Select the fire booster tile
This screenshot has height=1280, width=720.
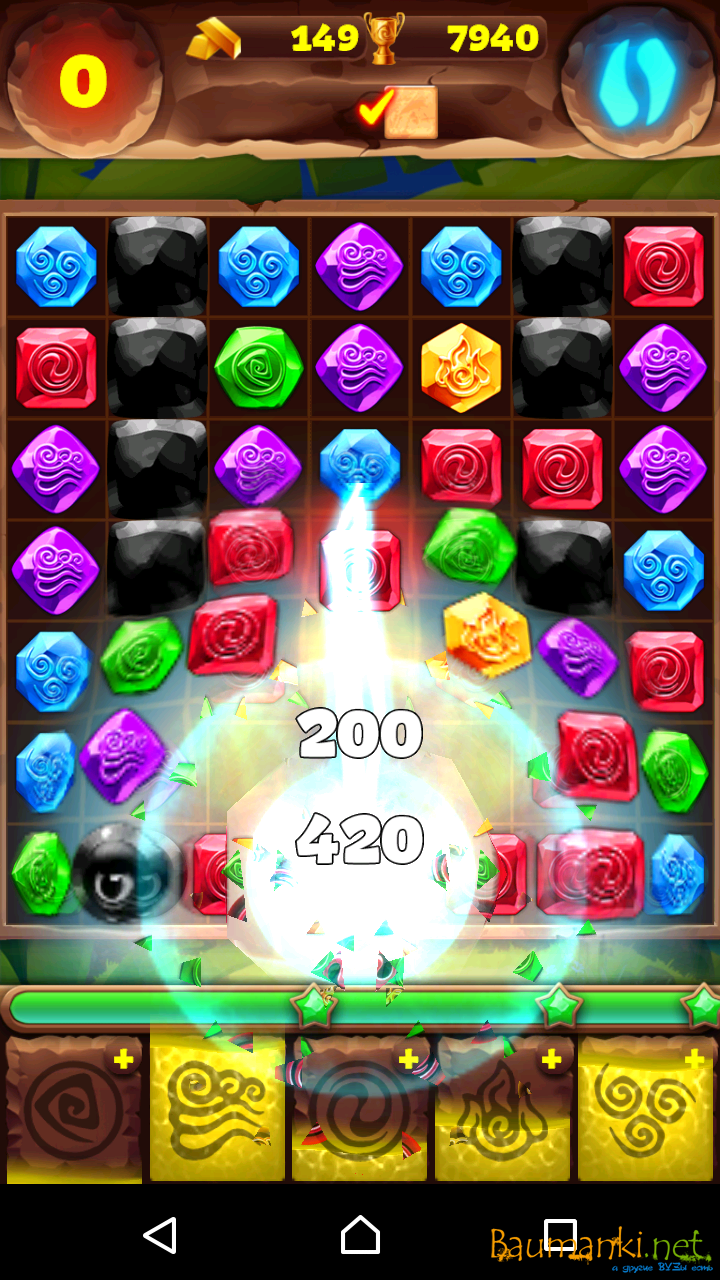coord(502,1110)
